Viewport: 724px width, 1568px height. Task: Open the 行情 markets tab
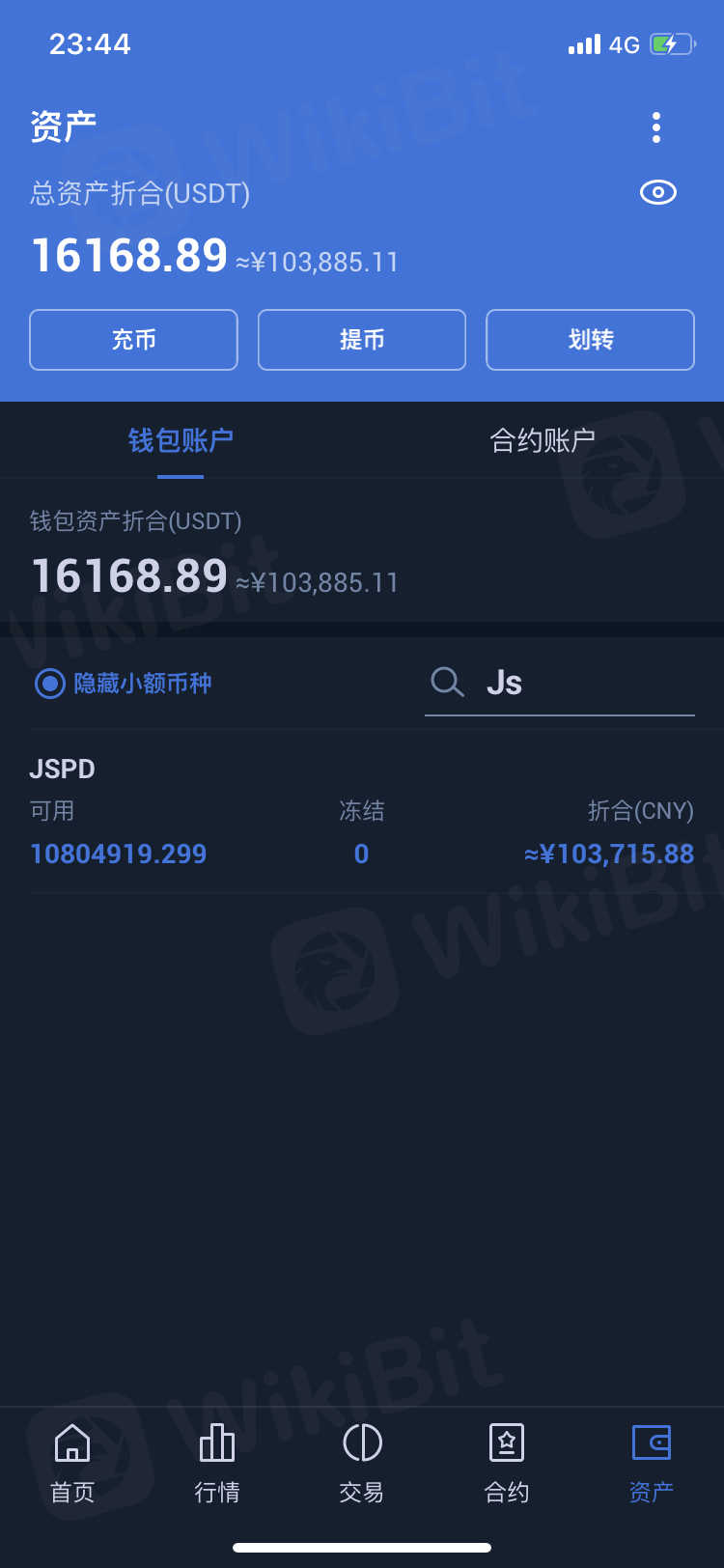click(217, 1463)
